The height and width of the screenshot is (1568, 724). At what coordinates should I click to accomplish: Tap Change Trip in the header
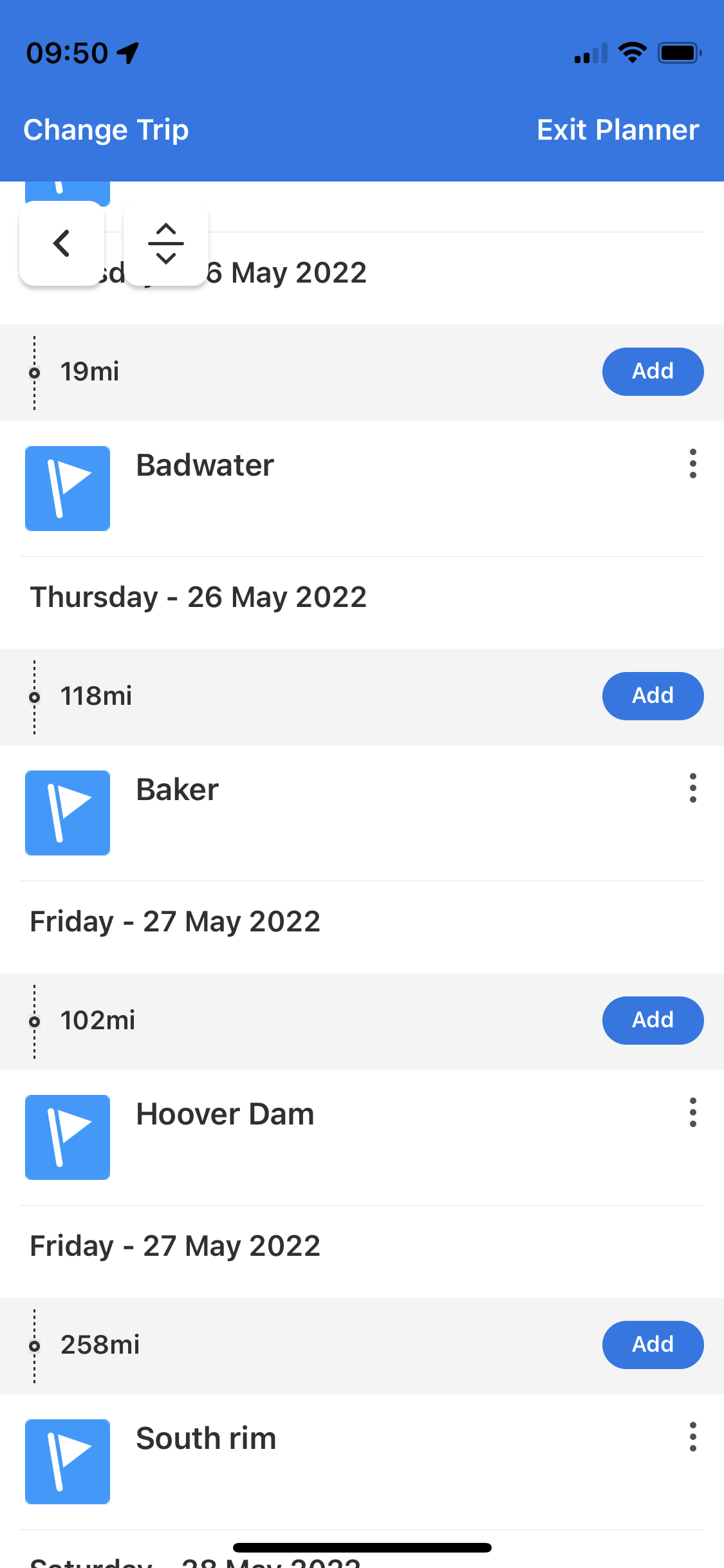pos(106,130)
